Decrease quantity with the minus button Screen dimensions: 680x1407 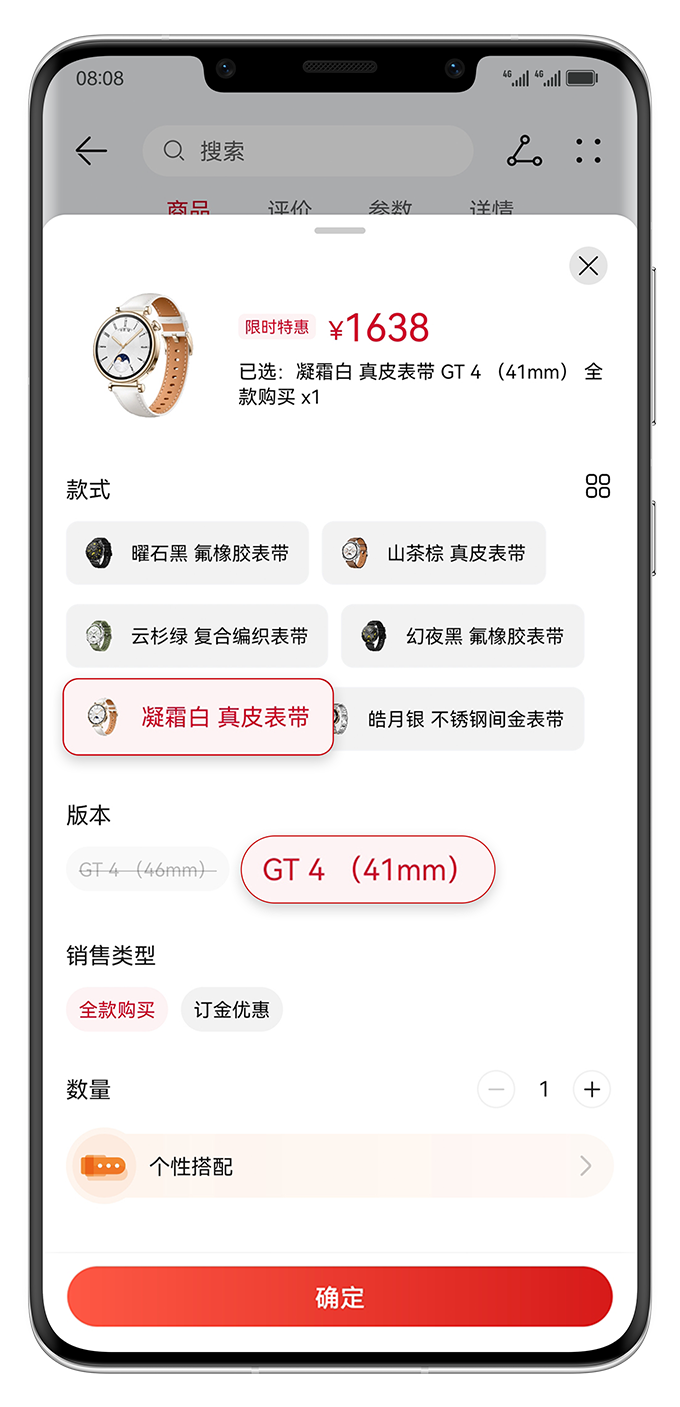[496, 1089]
